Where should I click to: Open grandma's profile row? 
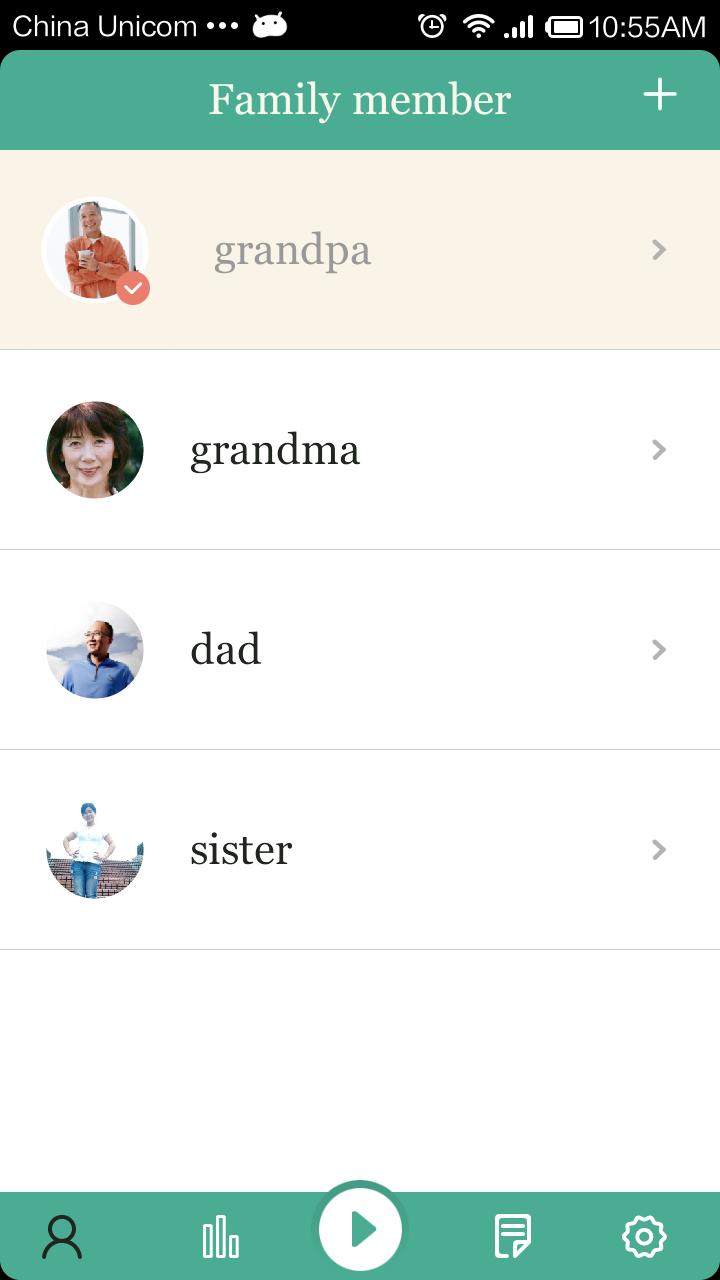pyautogui.click(x=360, y=450)
